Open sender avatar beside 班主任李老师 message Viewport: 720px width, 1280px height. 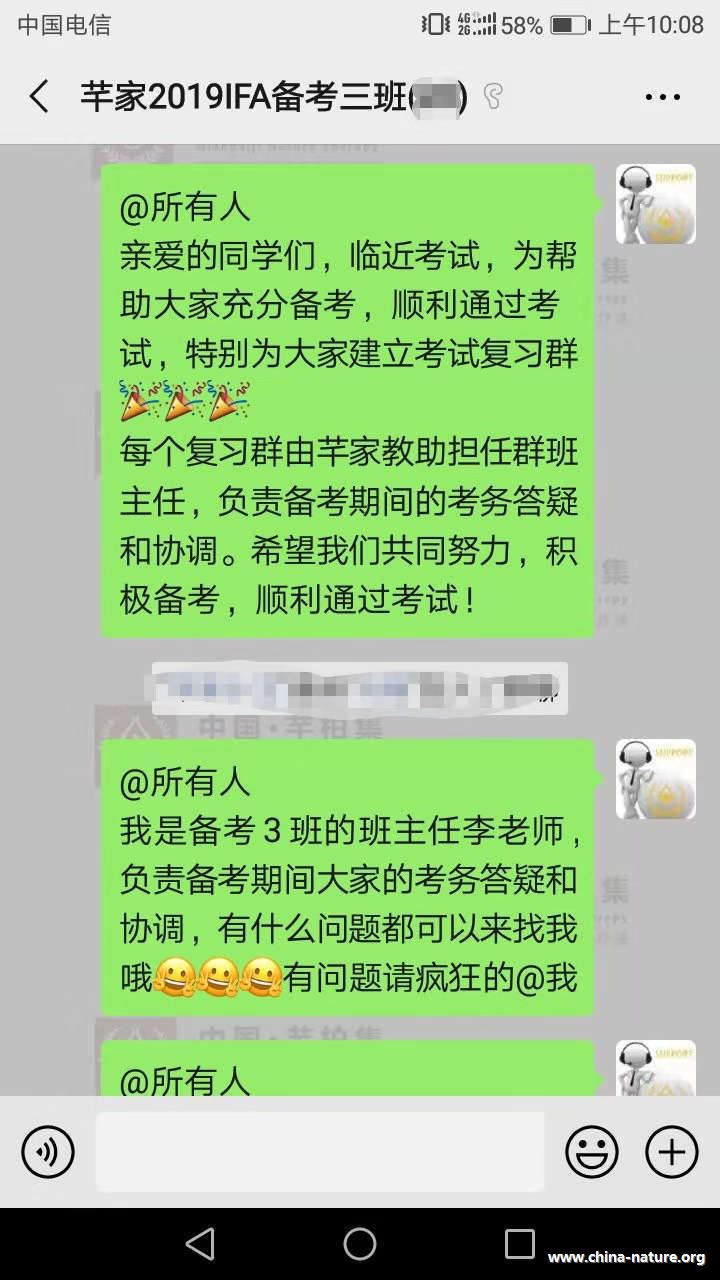point(655,779)
